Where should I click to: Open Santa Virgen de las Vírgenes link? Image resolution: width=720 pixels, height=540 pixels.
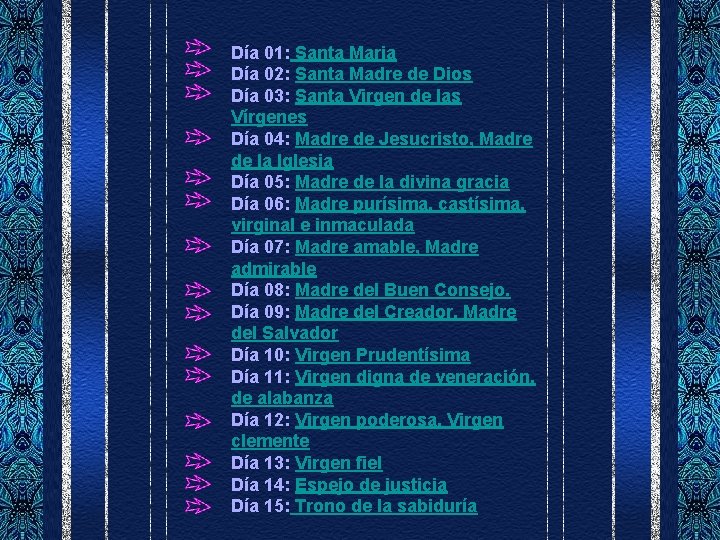pyautogui.click(x=378, y=96)
